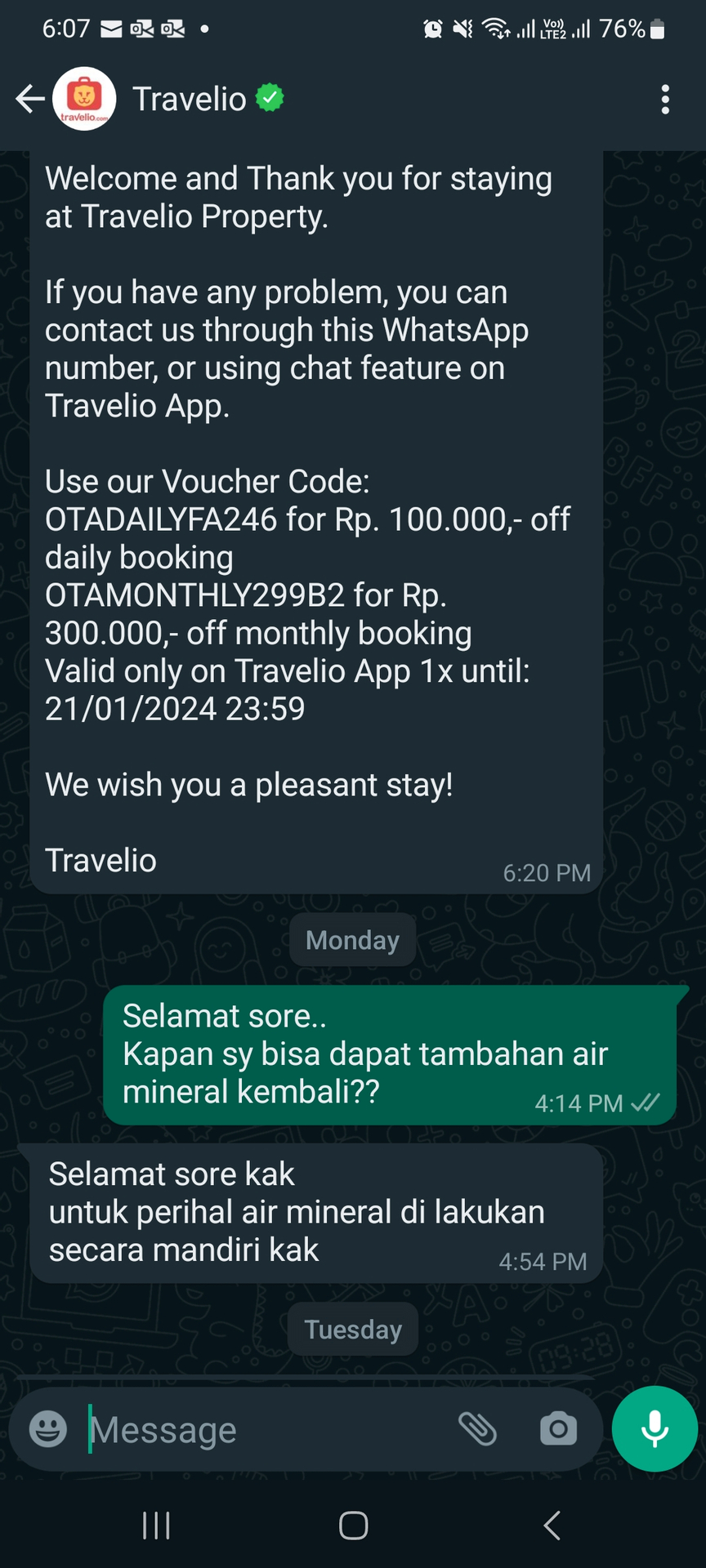Attach a file with the paperclip
Screen dimensions: 706x1568
(477, 1428)
